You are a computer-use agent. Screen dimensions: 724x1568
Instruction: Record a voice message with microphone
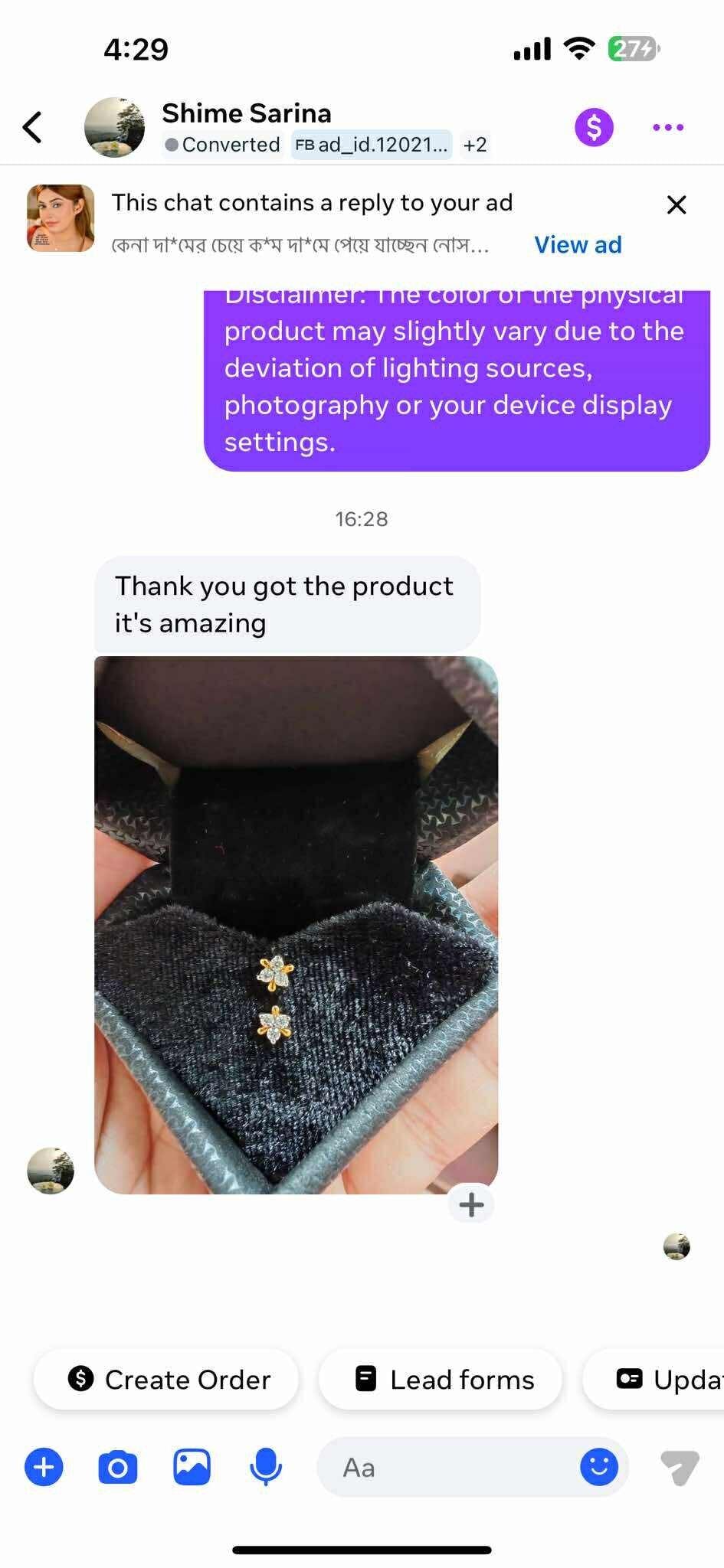tap(266, 1467)
